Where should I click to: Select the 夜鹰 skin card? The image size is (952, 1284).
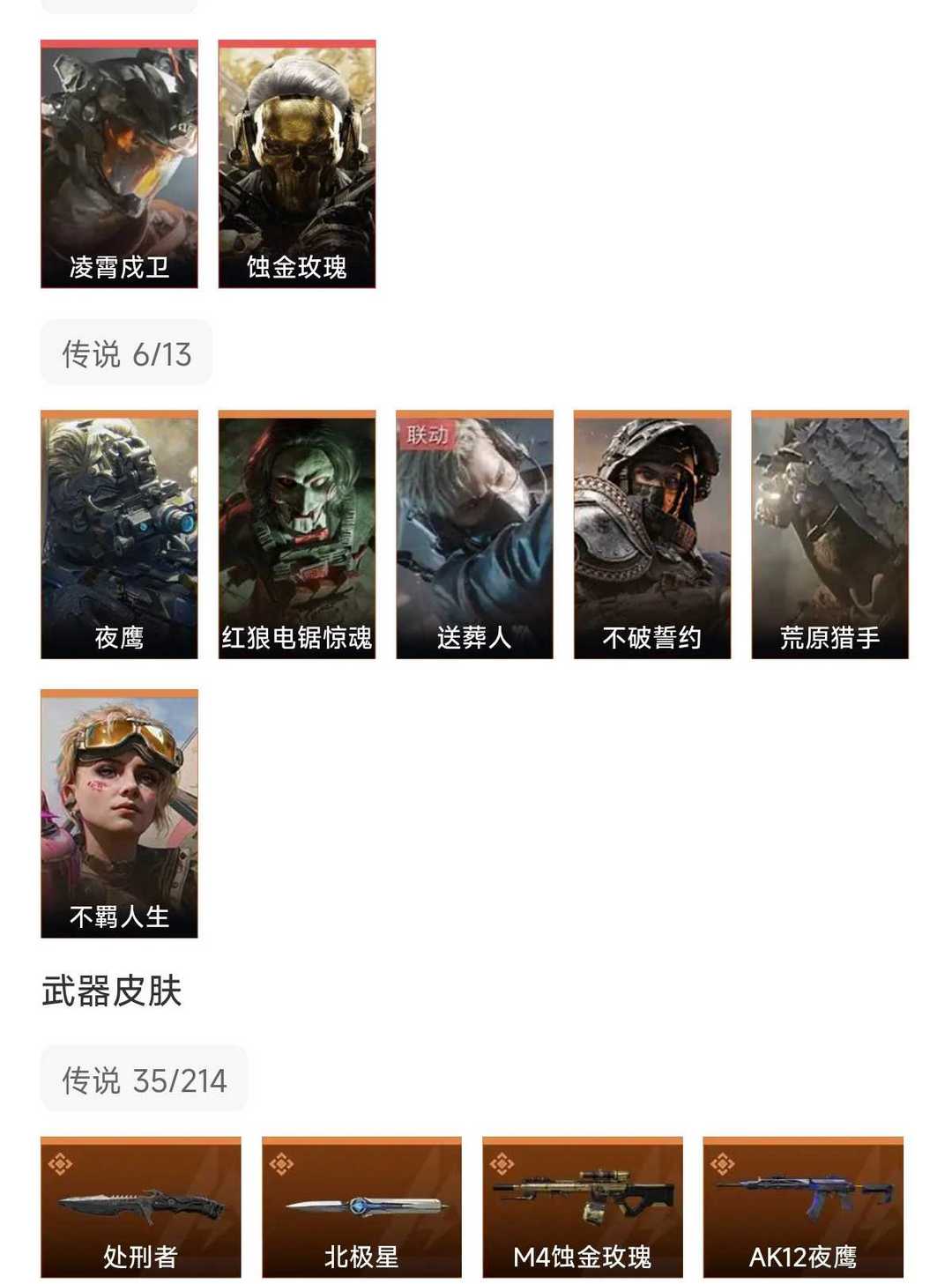coord(119,534)
